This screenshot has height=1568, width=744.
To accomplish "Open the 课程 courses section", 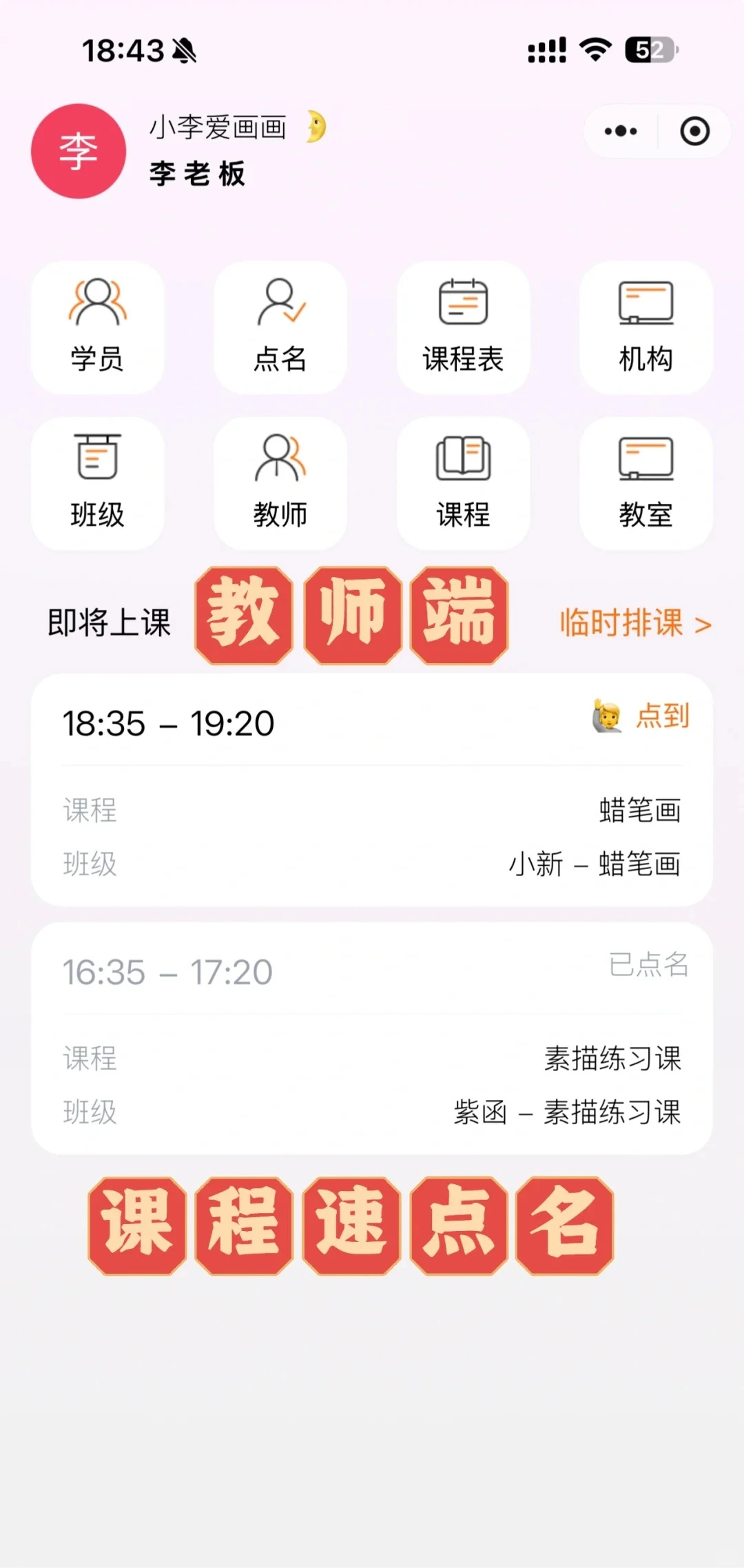I will point(463,482).
